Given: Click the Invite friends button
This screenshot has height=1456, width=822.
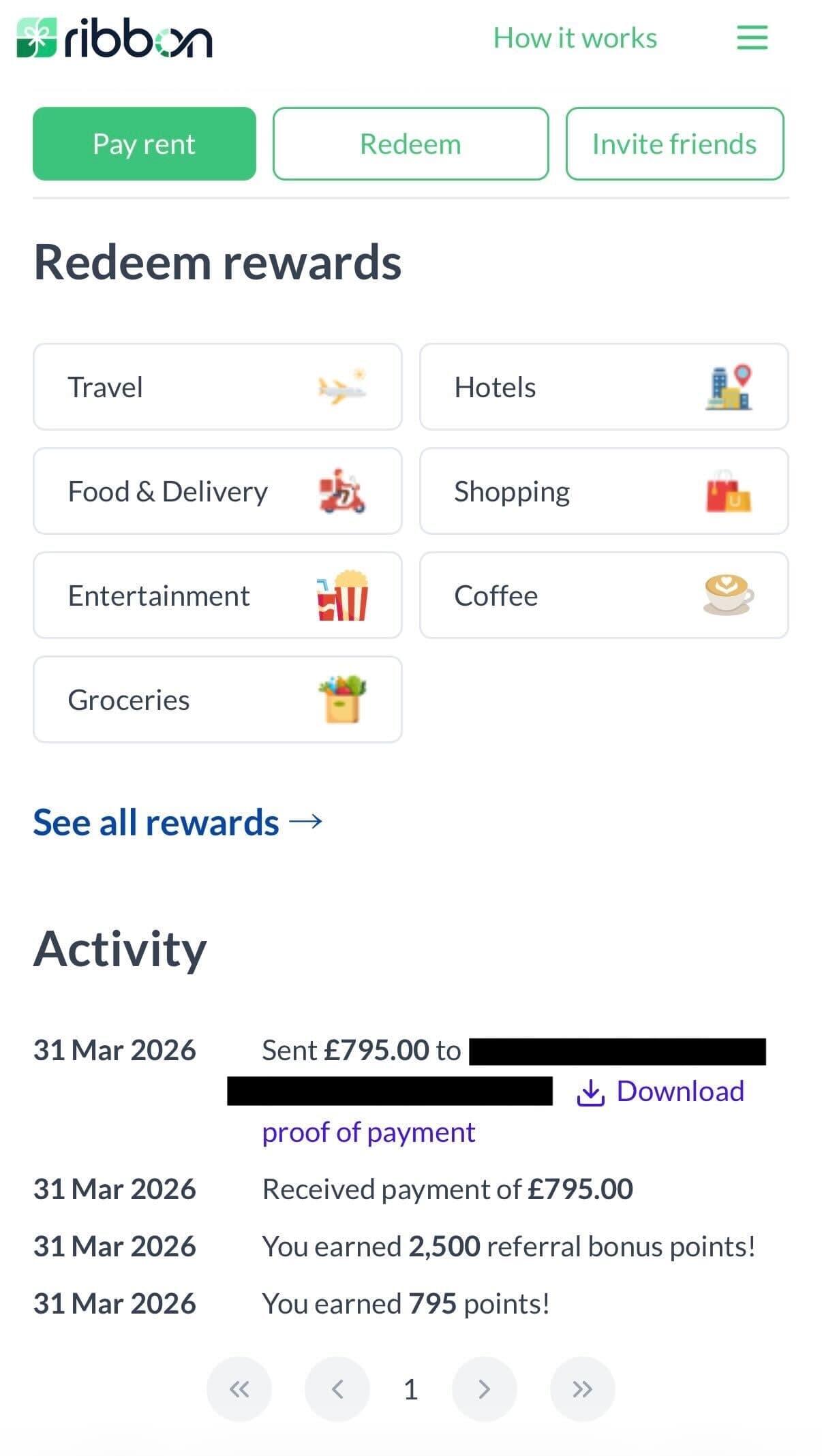Looking at the screenshot, I should coord(673,143).
